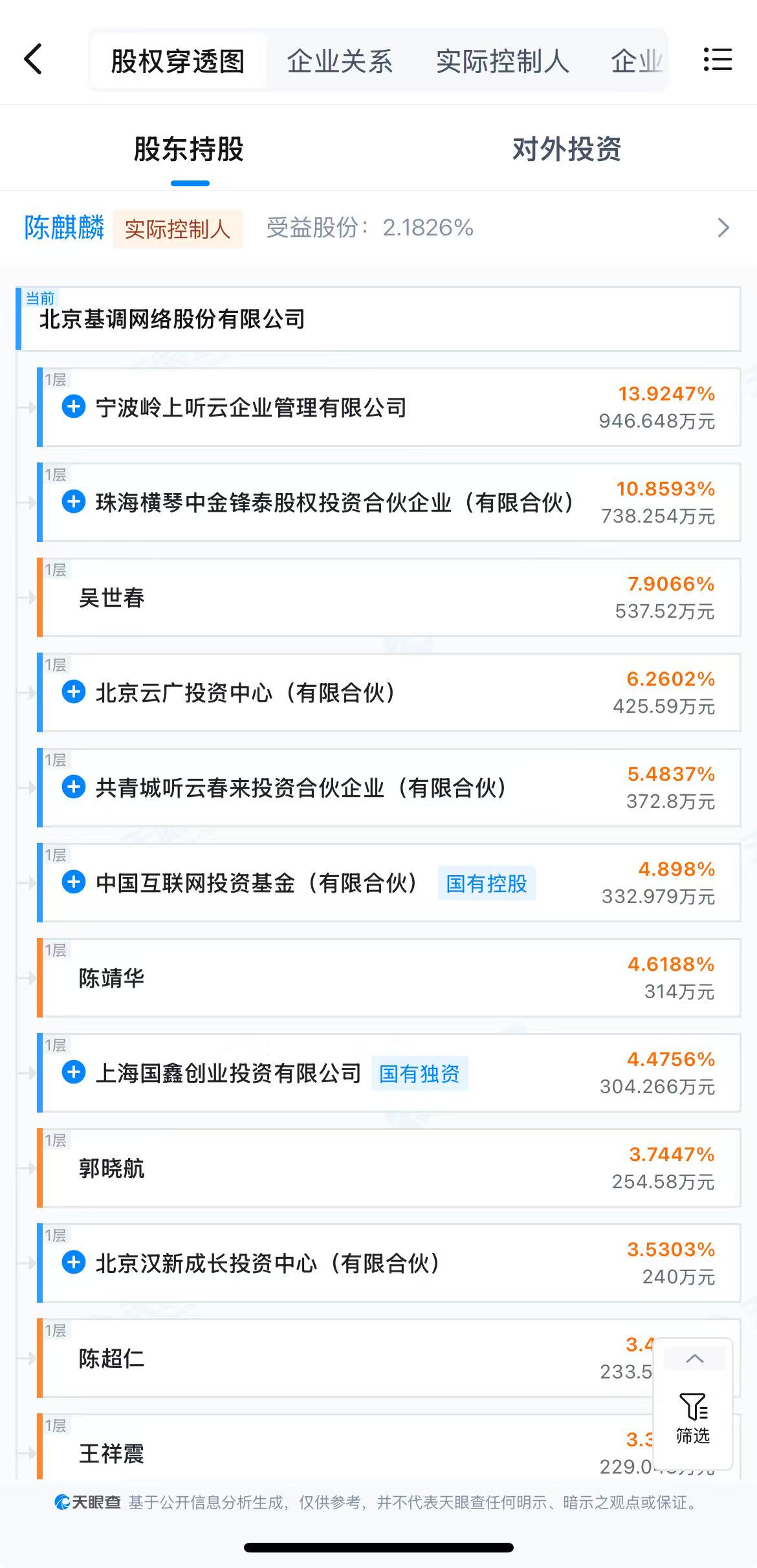
Task: Expand 北京汉新成长投资中心 node
Action: click(74, 1263)
